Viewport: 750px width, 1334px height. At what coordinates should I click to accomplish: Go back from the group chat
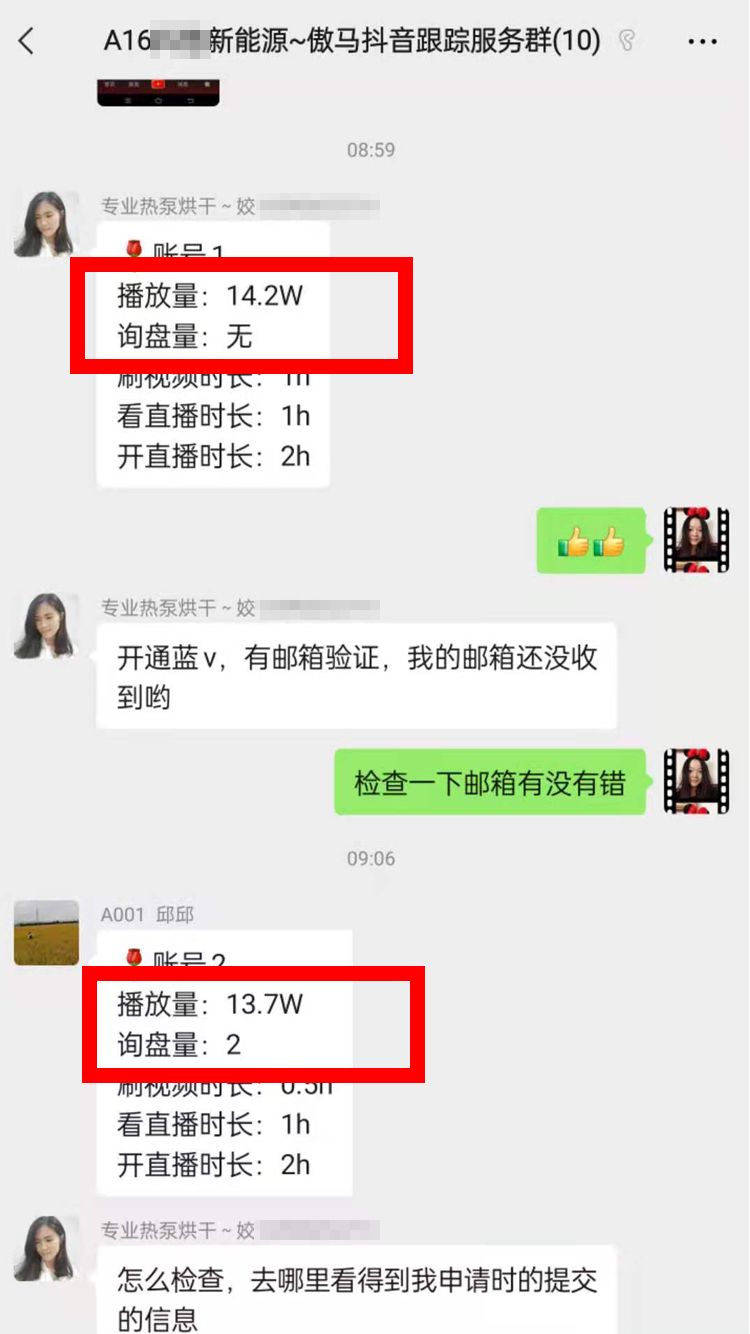(27, 41)
